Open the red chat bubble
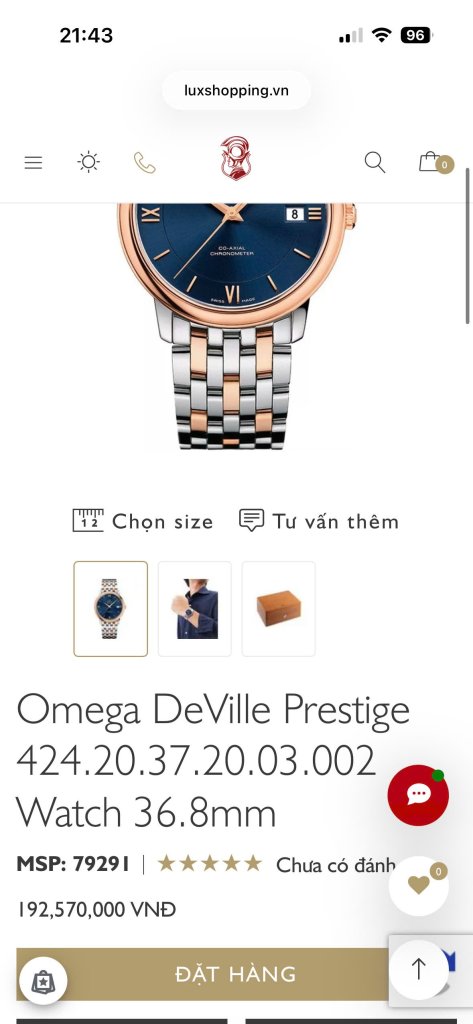 pos(418,795)
